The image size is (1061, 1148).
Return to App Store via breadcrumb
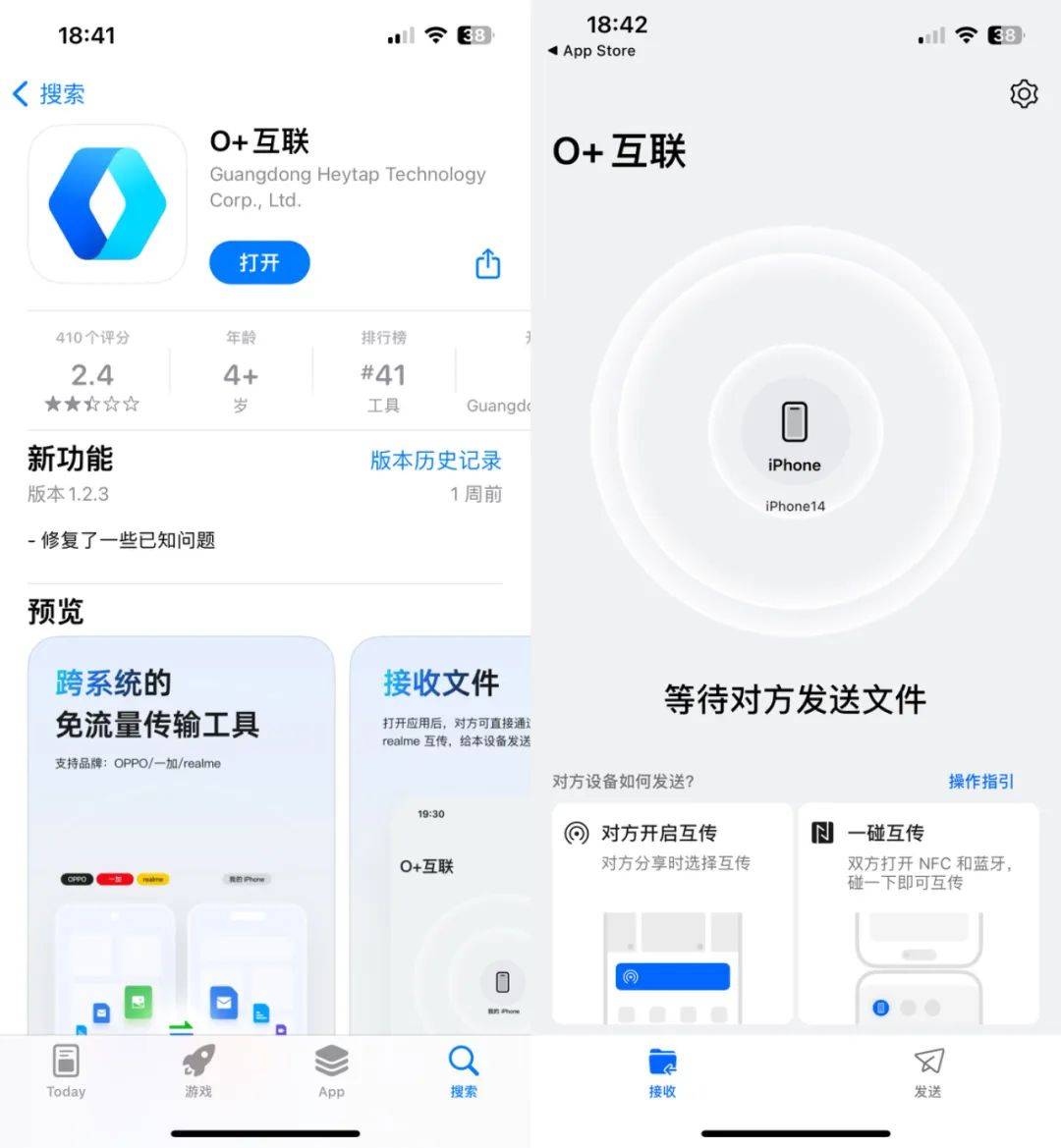point(592,51)
